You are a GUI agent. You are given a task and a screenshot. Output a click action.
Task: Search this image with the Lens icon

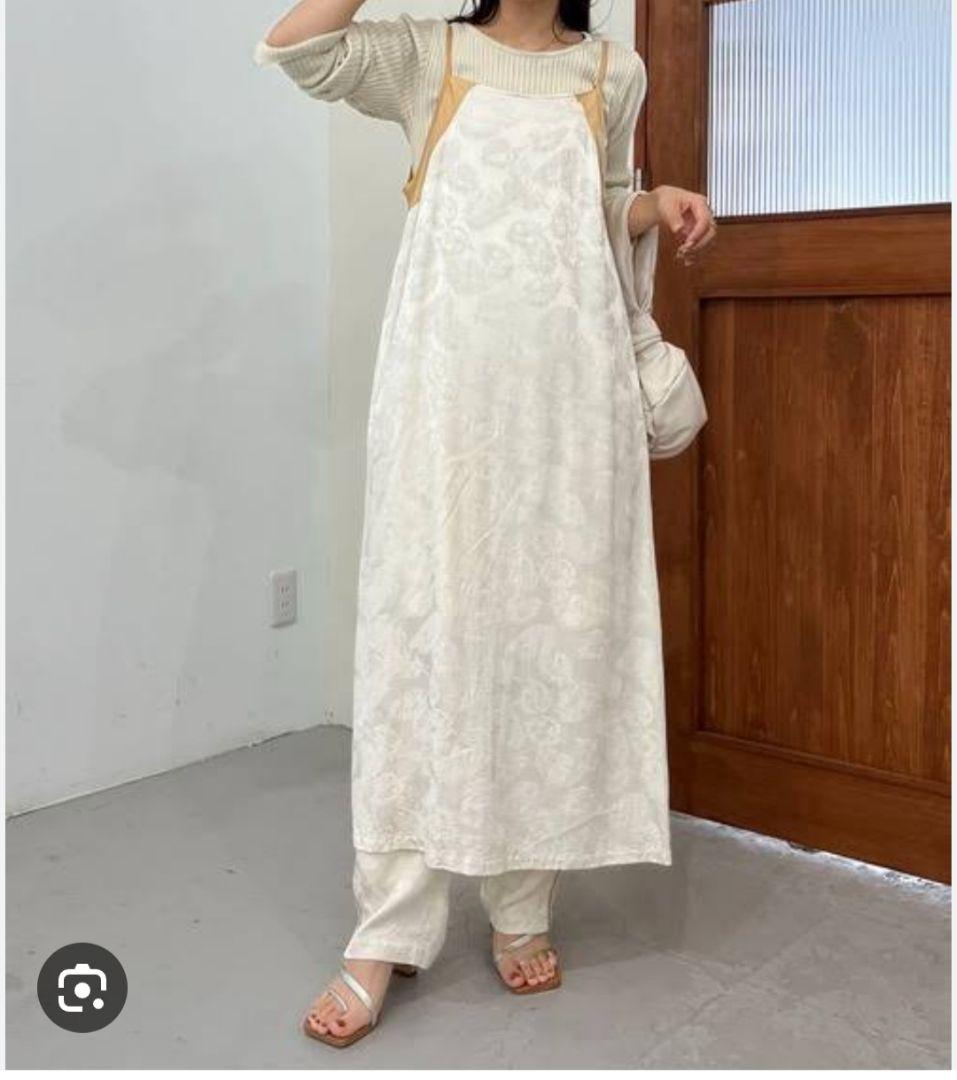pos(82,988)
